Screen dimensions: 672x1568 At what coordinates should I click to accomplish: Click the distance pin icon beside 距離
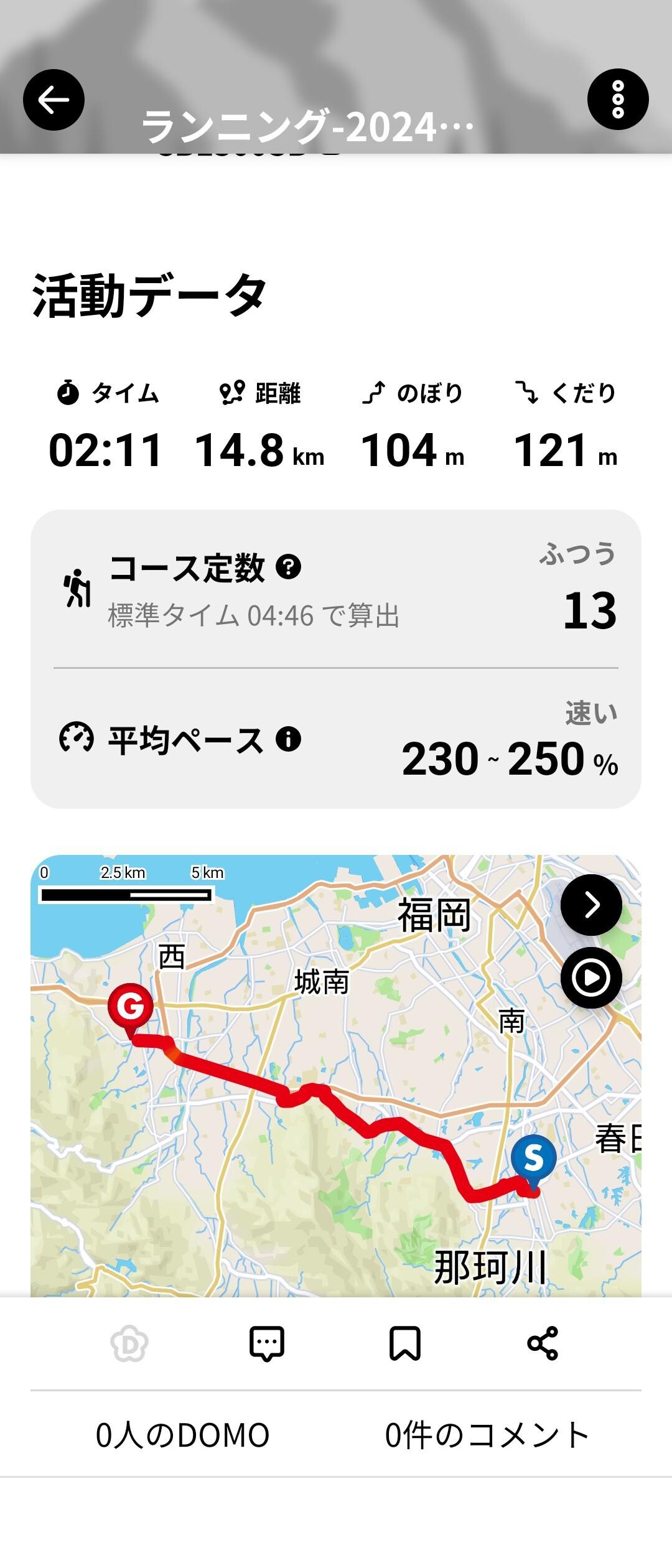click(231, 393)
